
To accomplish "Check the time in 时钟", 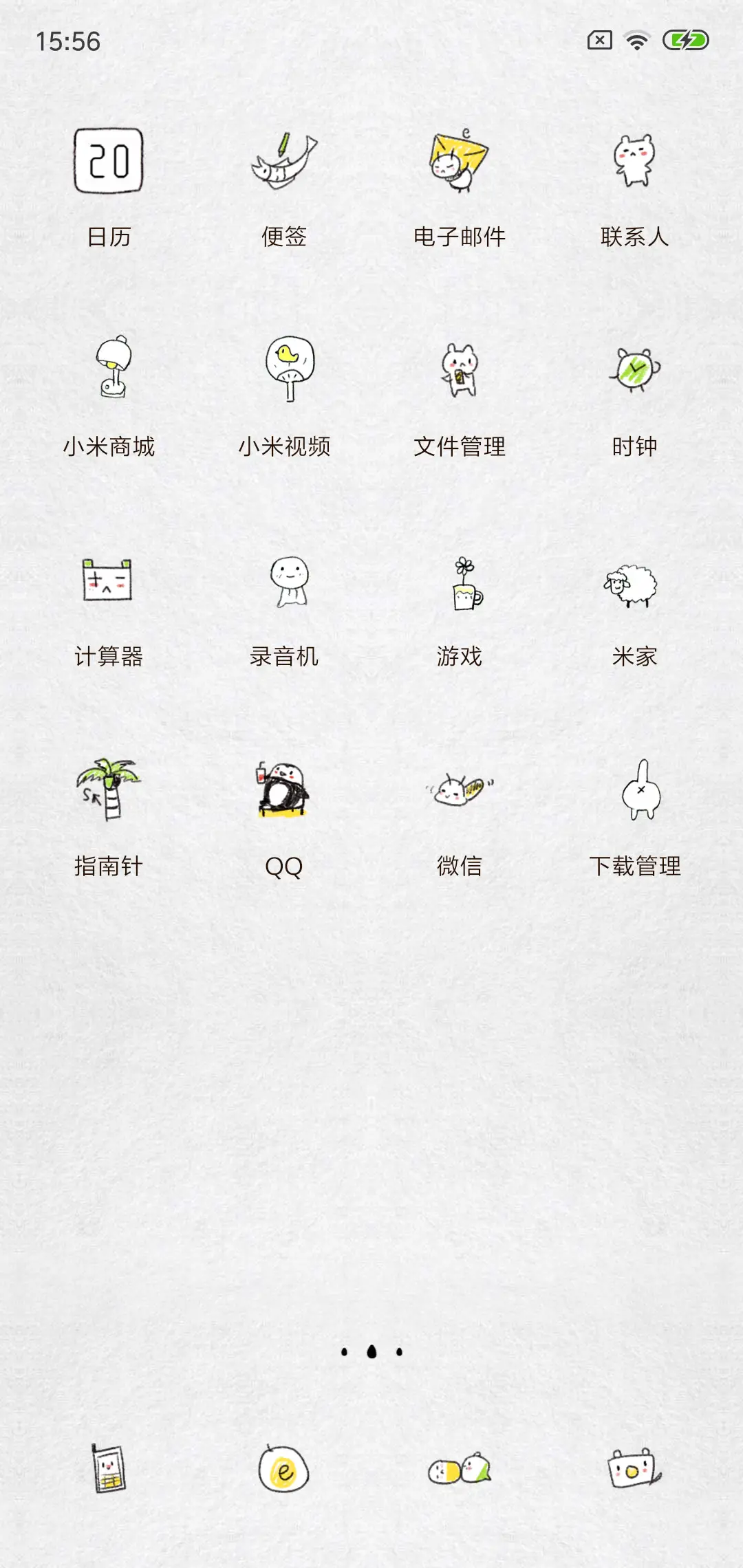I will point(636,371).
